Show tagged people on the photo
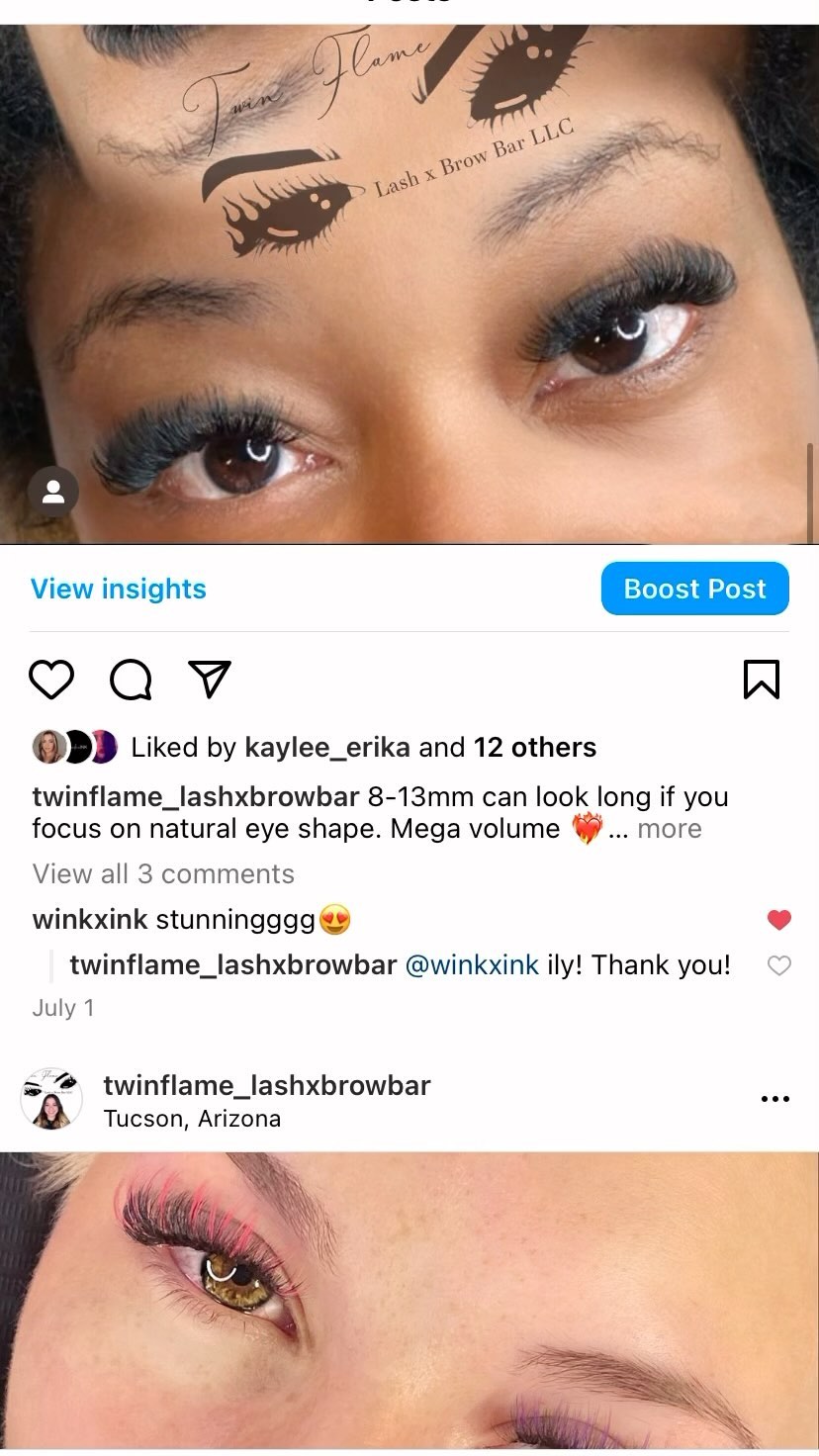 [53, 492]
